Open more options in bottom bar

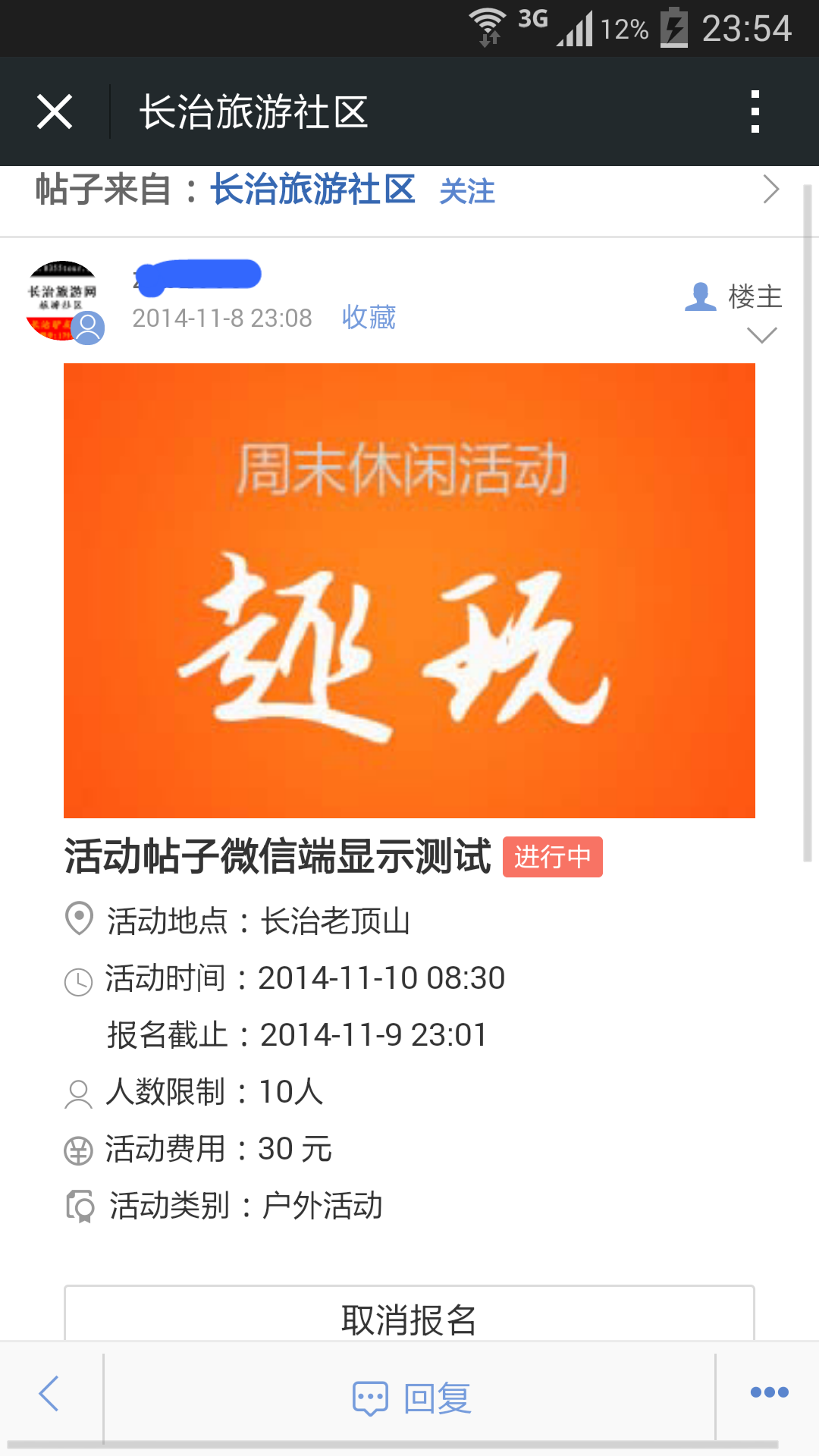769,1392
